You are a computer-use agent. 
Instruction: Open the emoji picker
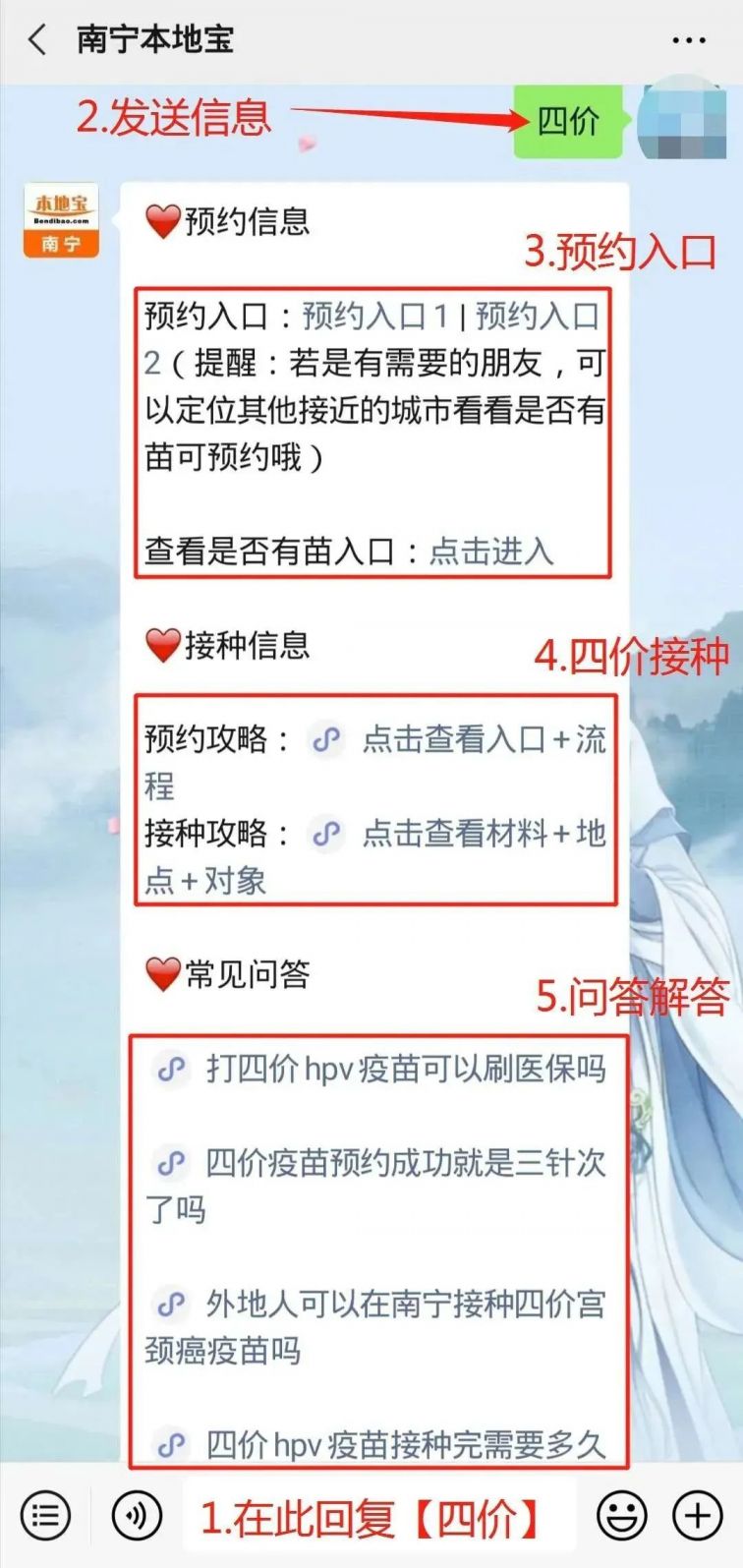pyautogui.click(x=622, y=1516)
